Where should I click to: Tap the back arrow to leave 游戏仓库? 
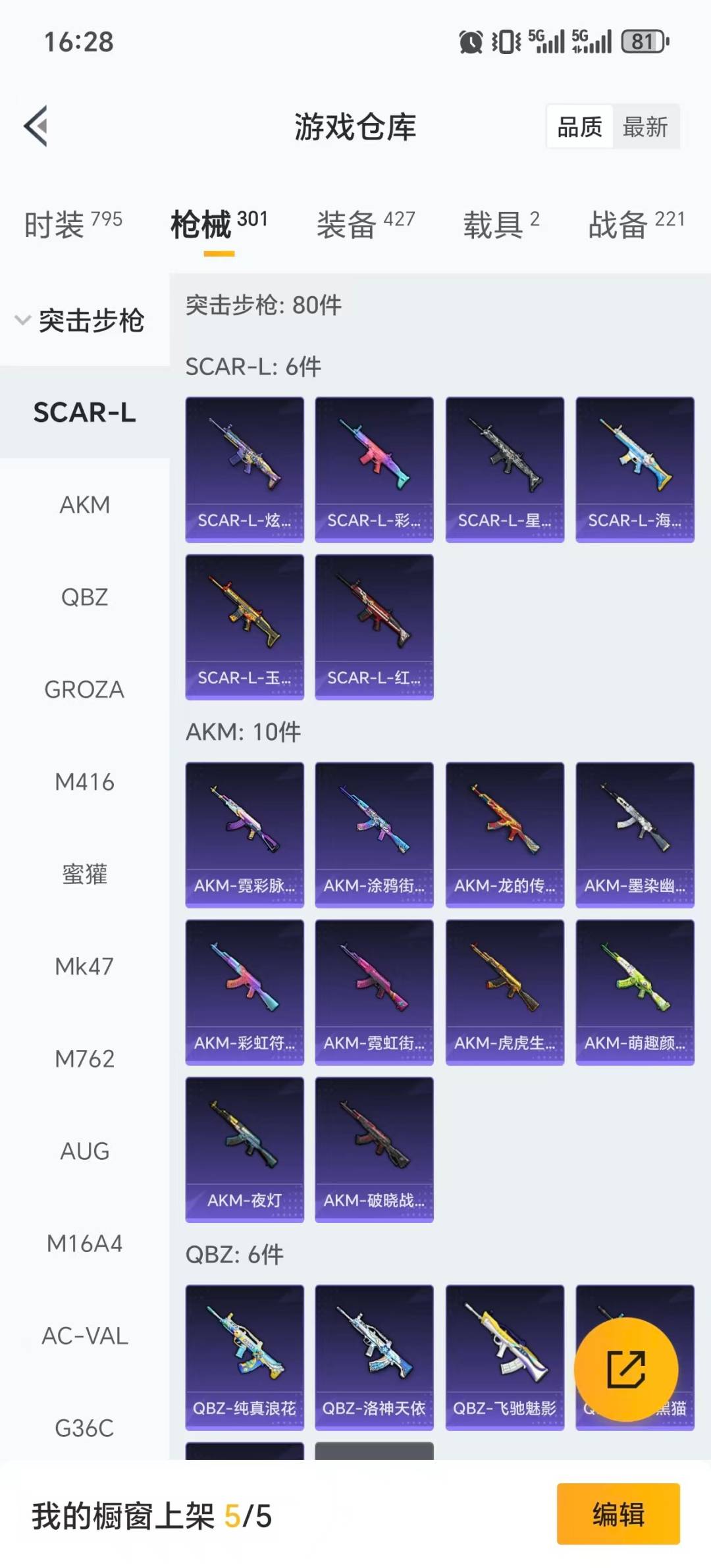pyautogui.click(x=38, y=126)
